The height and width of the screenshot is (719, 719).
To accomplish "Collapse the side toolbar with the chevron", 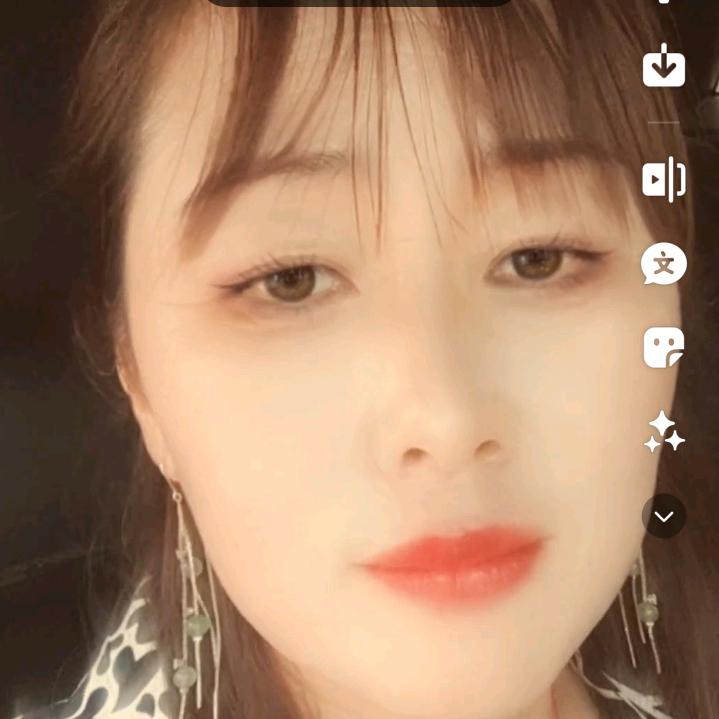I will pos(664,516).
